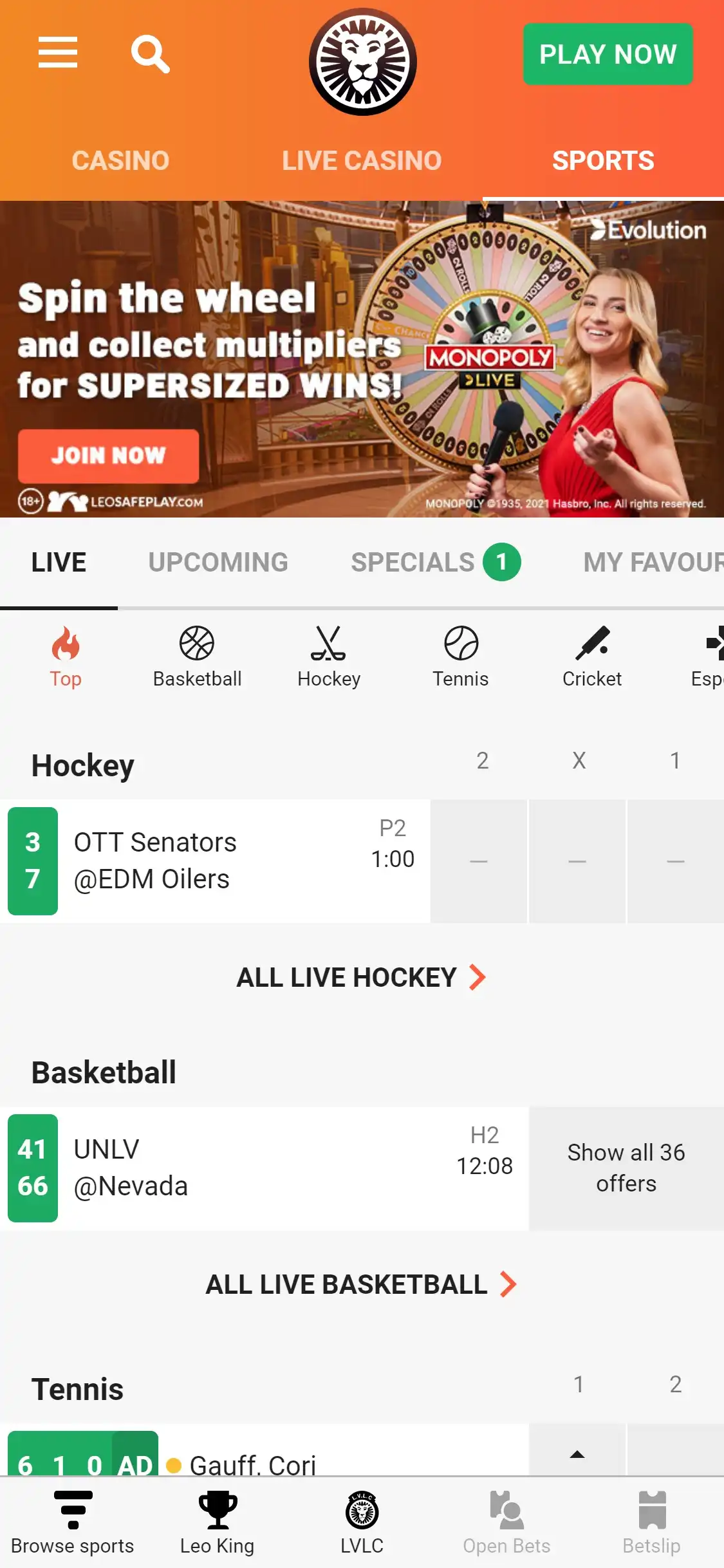724x1568 pixels.
Task: Tap the PLAY NOW button
Action: pyautogui.click(x=608, y=54)
